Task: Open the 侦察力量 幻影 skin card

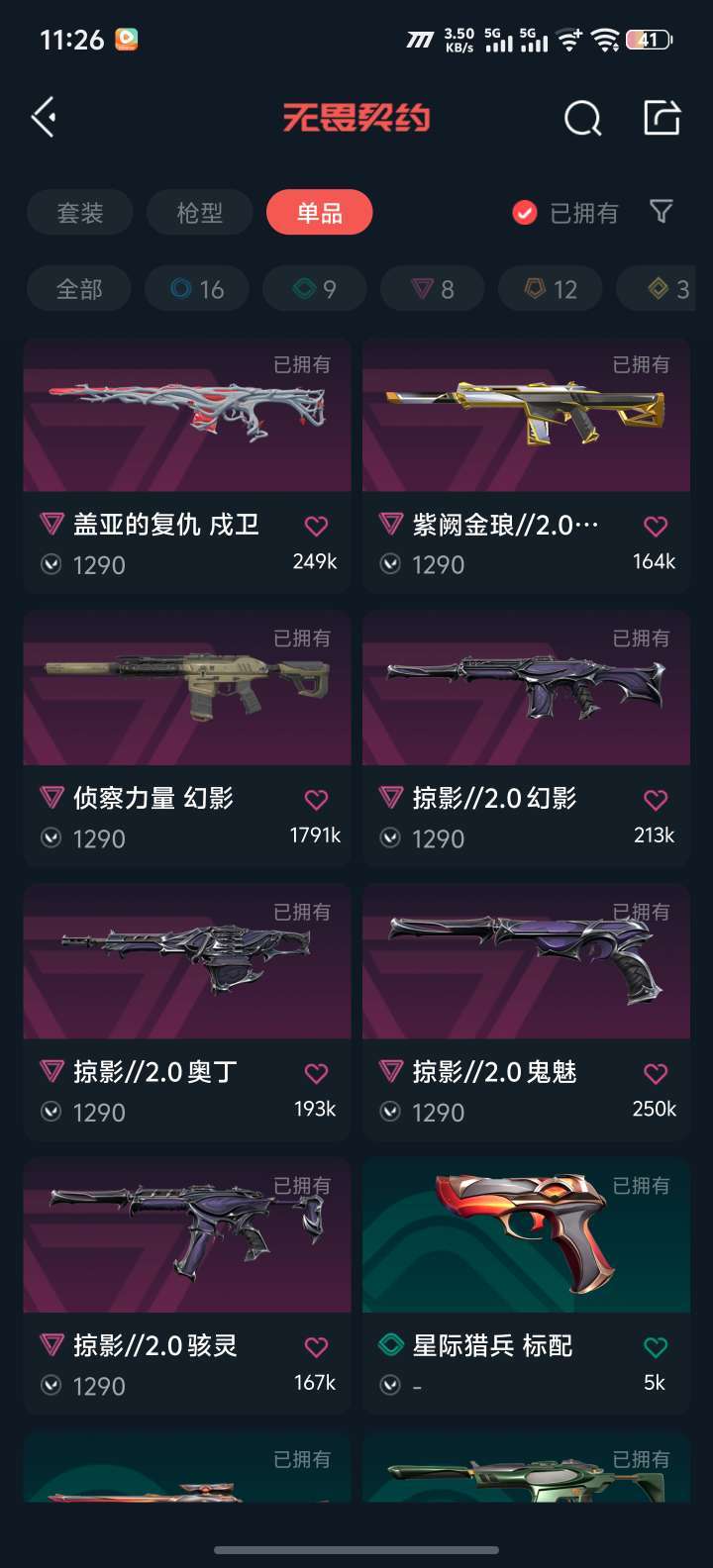Action: point(187,738)
